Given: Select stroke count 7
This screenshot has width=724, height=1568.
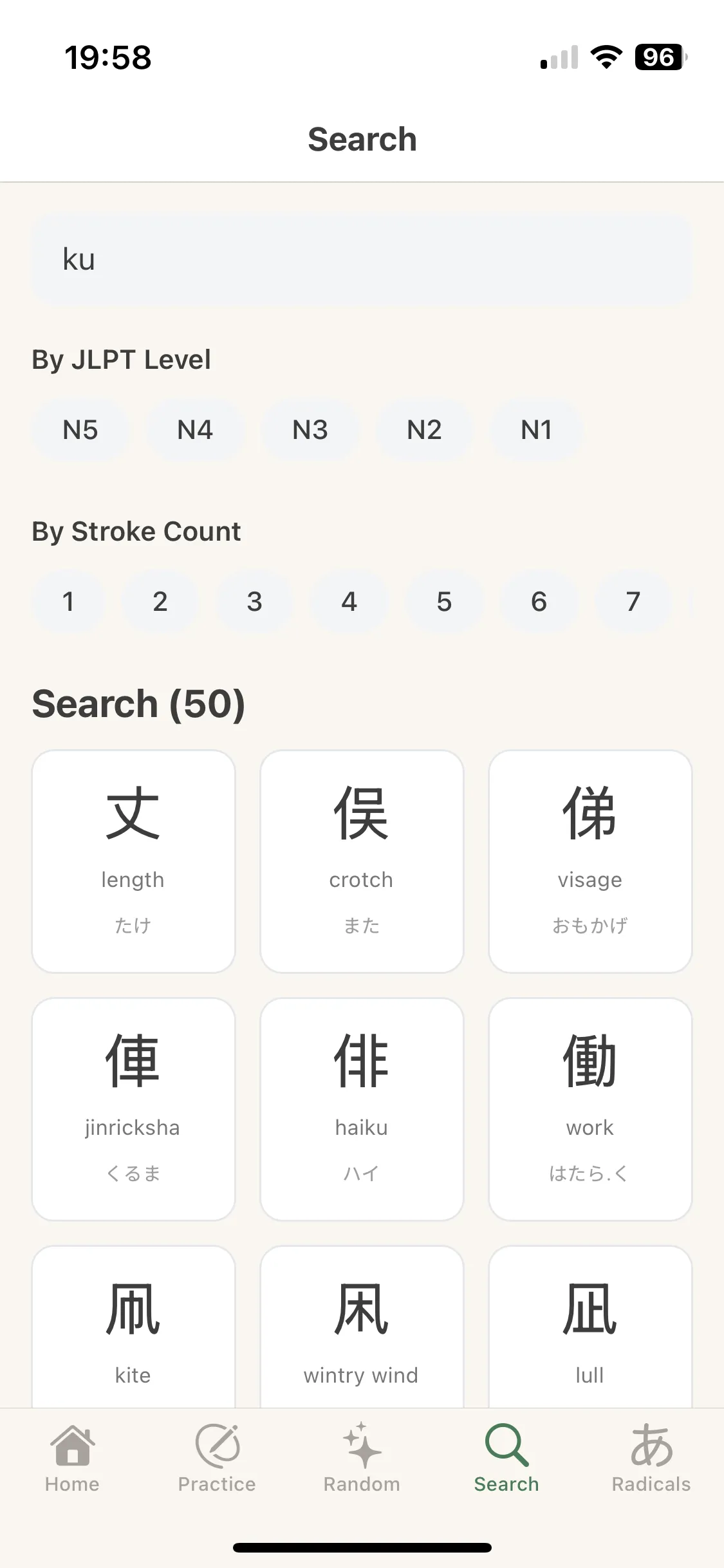Looking at the screenshot, I should point(633,601).
